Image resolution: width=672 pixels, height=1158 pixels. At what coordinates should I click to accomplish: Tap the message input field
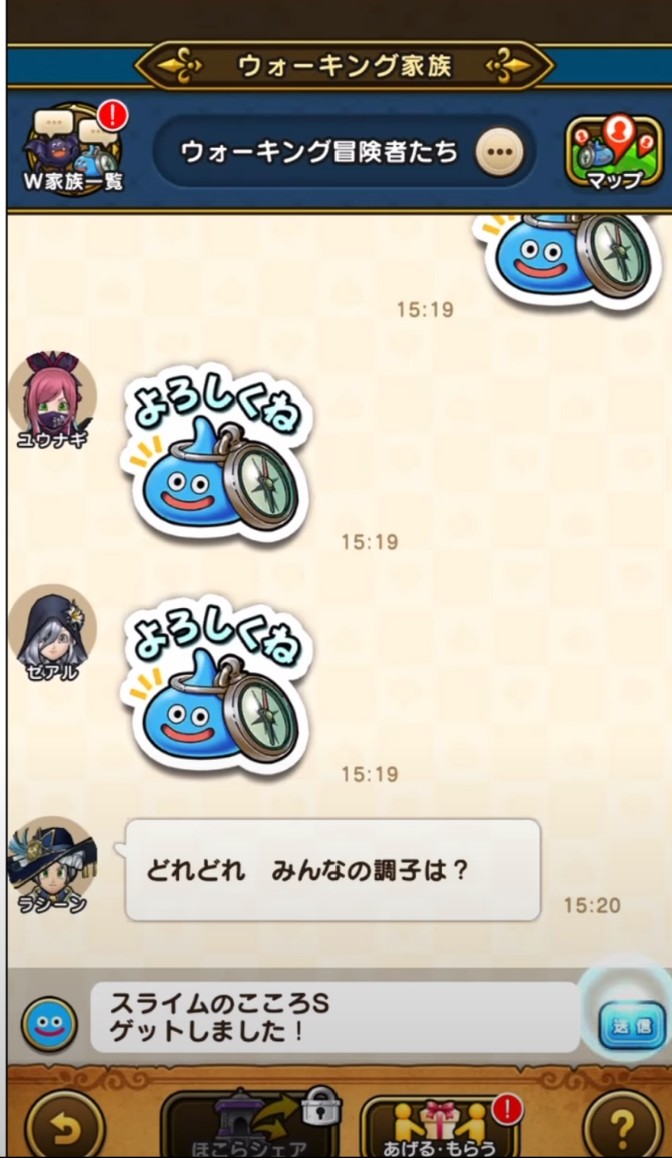335,1017
